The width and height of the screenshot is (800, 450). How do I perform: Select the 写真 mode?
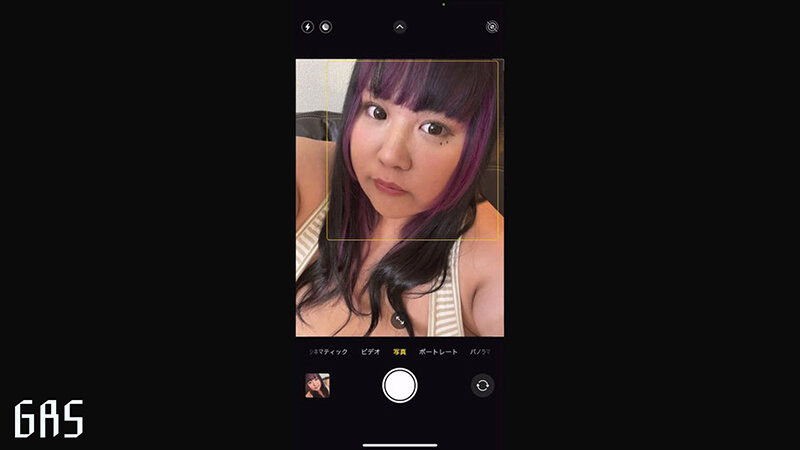400,352
